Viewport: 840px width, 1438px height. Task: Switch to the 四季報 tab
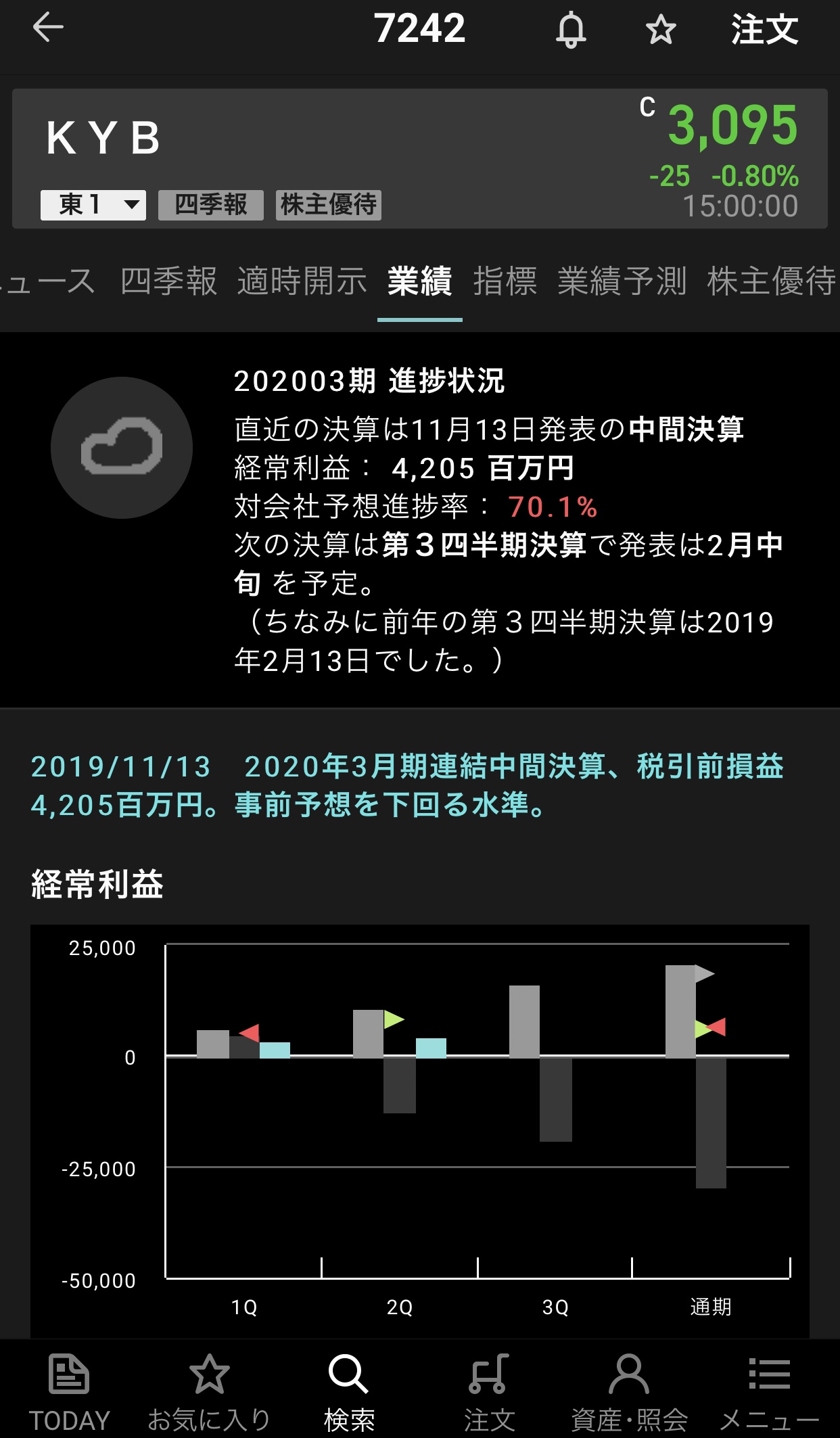point(168,281)
